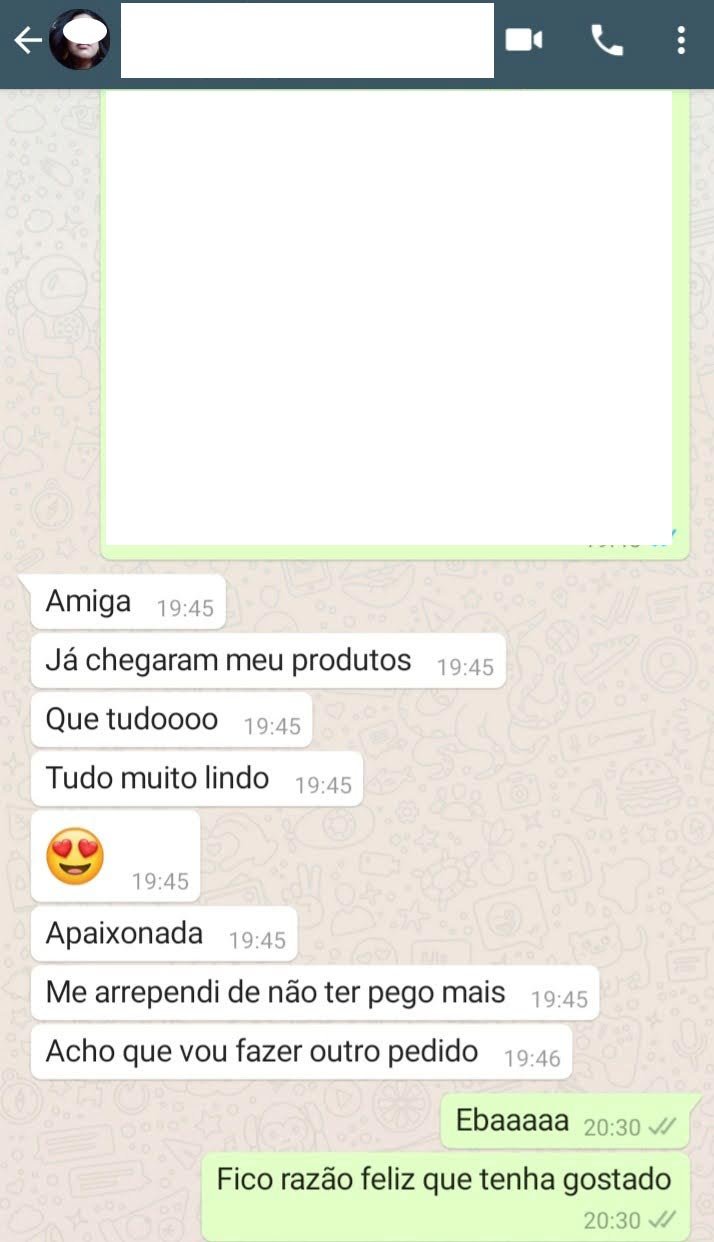
Task: Open the contact's profile picture
Action: (x=80, y=40)
